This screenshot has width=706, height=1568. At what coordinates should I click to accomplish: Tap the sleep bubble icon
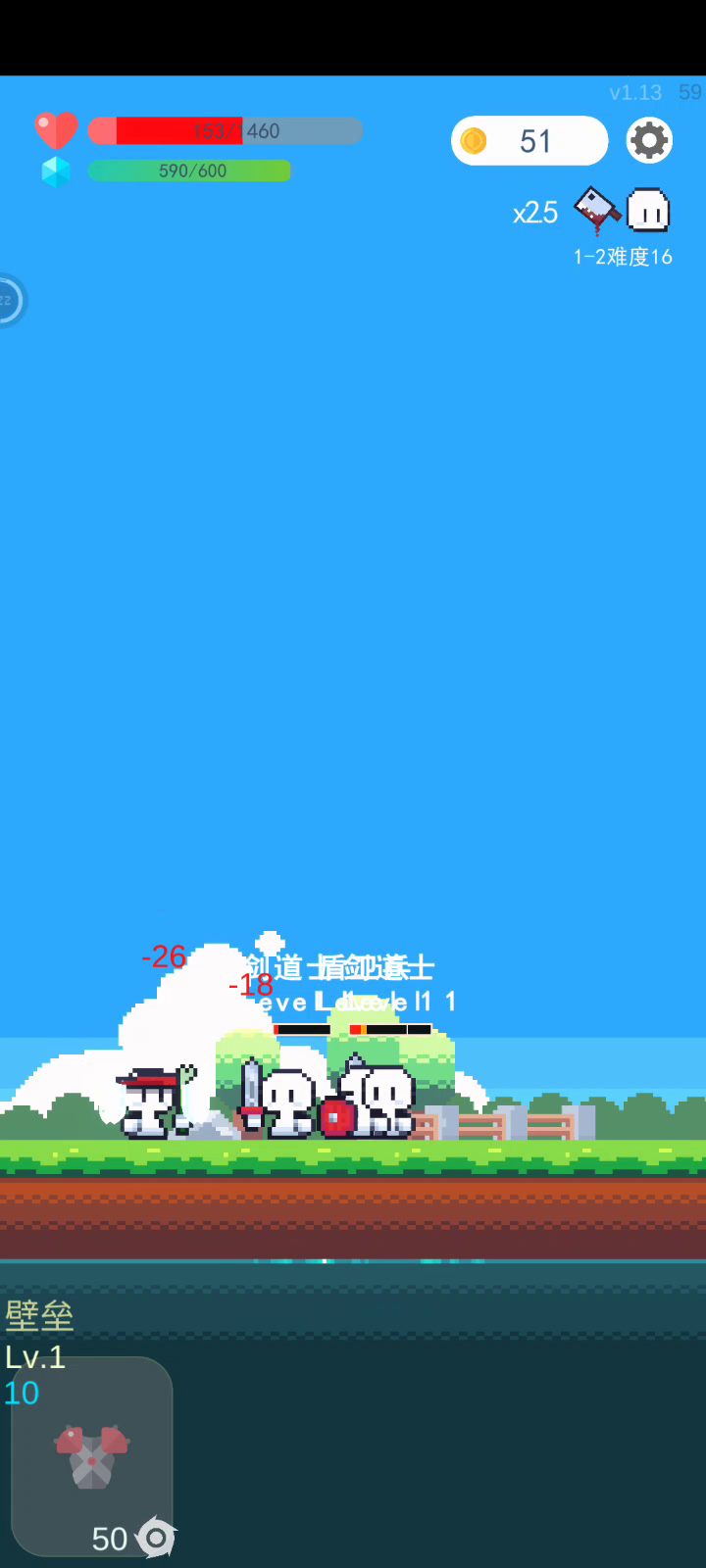click(x=9, y=300)
